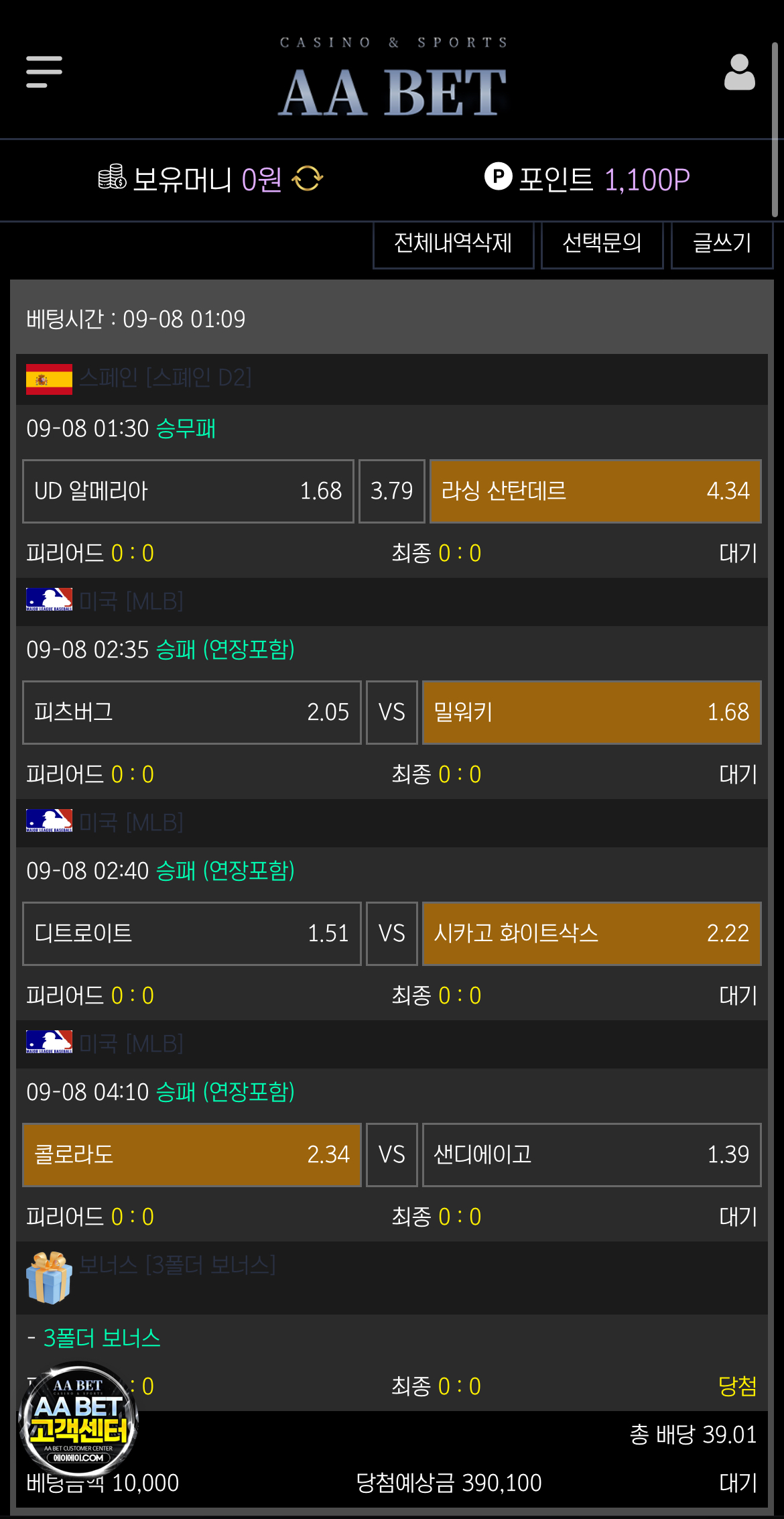784x1519 pixels.
Task: Open the AA BET 고객센터 badge
Action: click(x=78, y=1420)
